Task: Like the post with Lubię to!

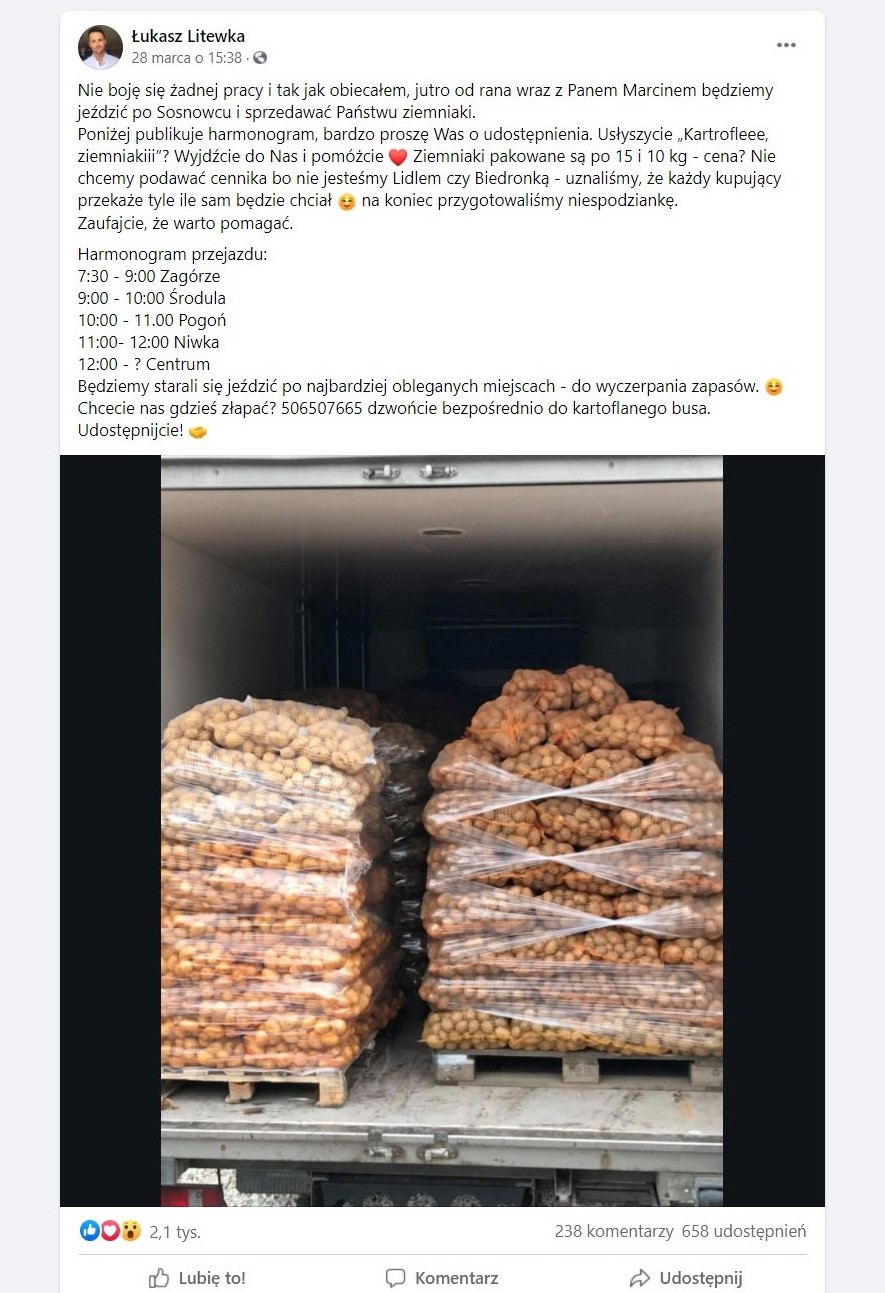Action: (197, 1278)
